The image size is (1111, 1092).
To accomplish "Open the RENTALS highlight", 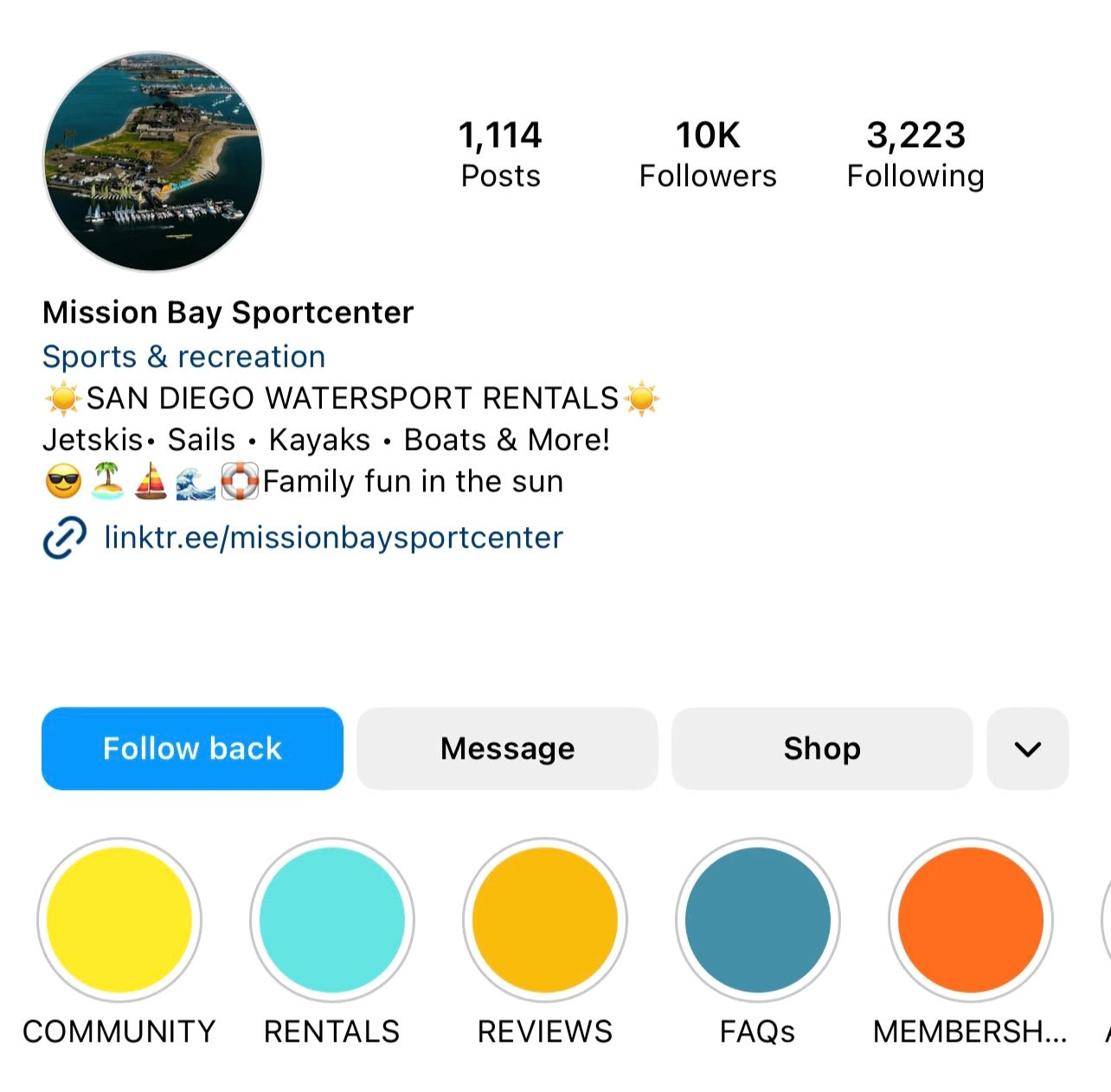I will pyautogui.click(x=332, y=920).
